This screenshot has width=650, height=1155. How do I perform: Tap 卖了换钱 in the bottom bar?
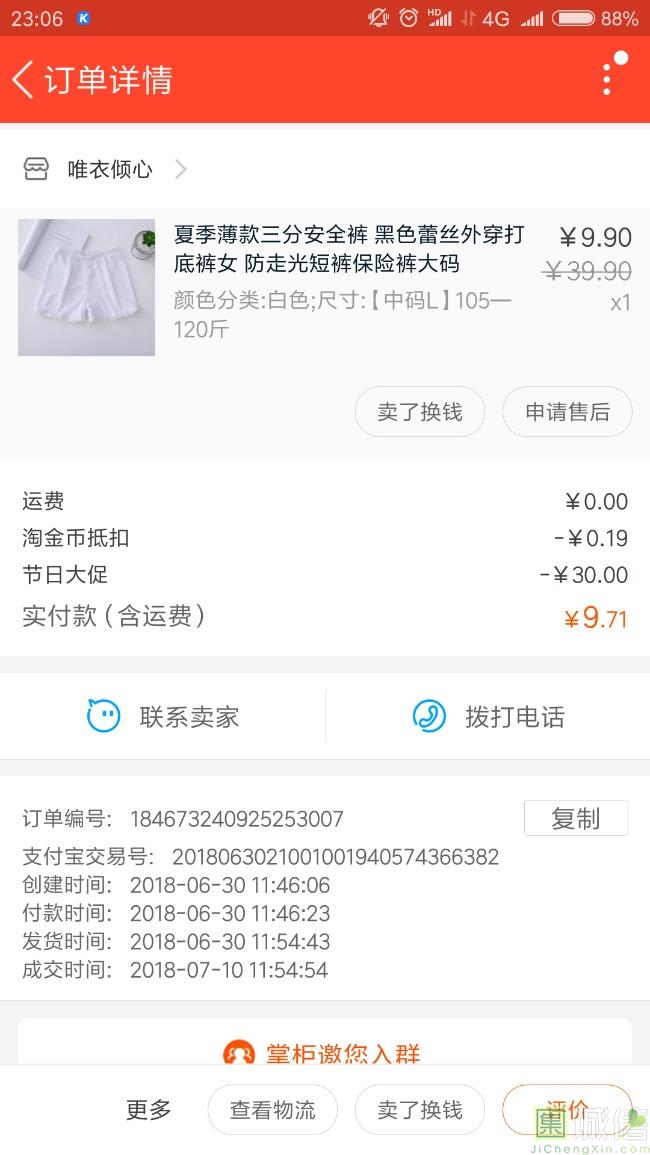pos(419,1110)
